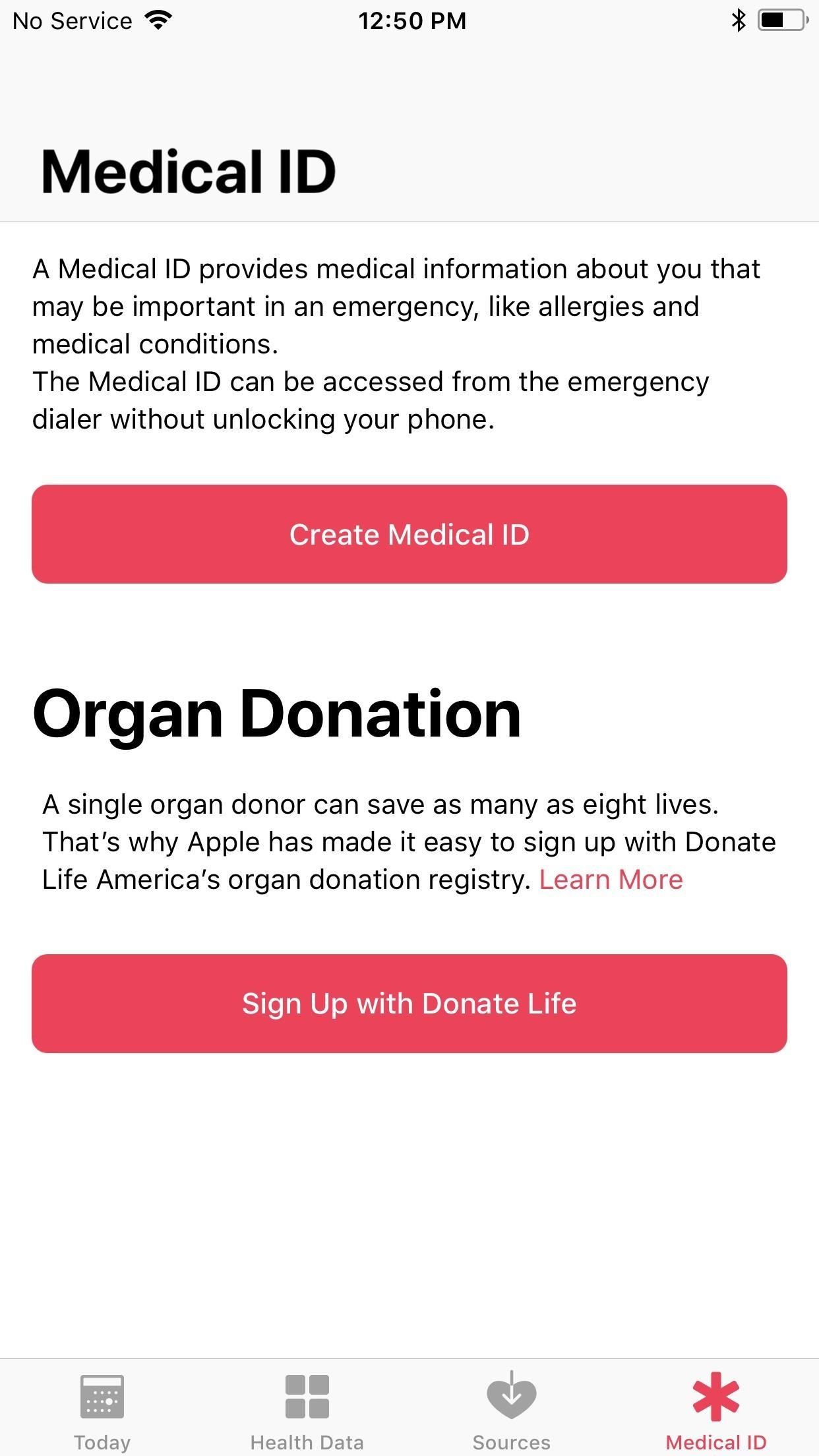Screen dimensions: 819x1456
Task: Open the Learn More link about organ donation
Action: 611,880
